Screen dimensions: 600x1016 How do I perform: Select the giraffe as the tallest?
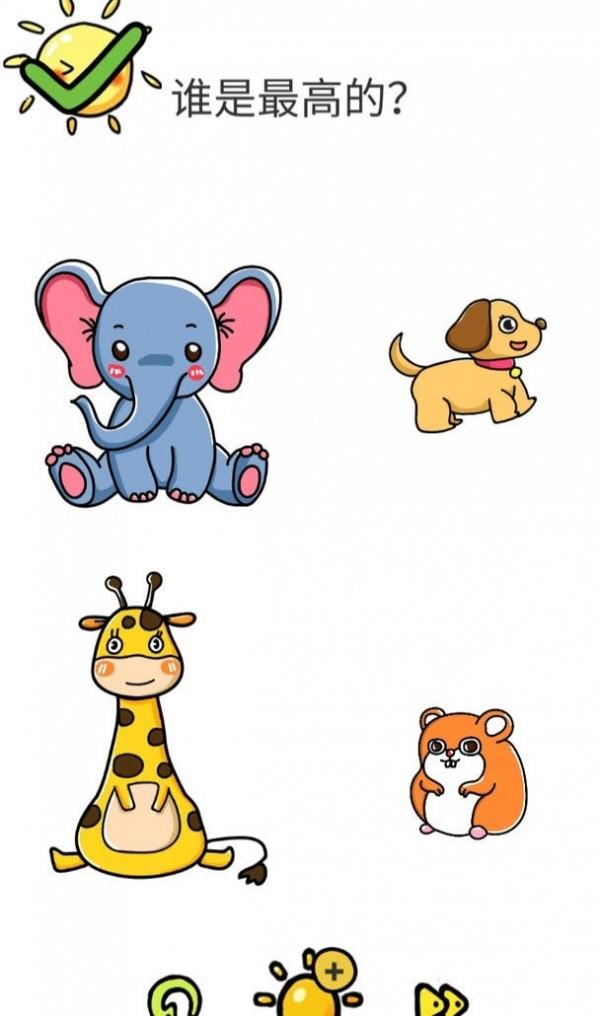coord(147,736)
